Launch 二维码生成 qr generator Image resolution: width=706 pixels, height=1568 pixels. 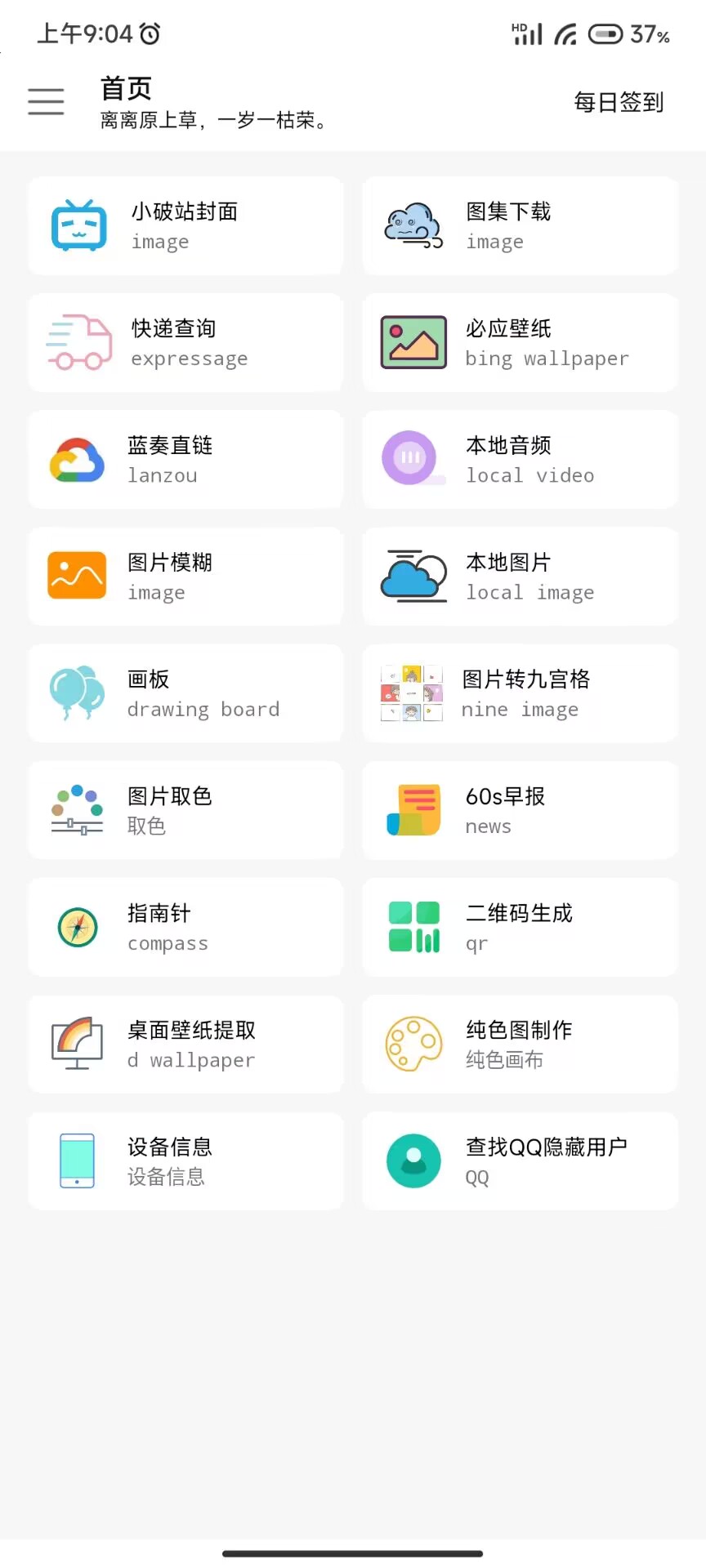tap(520, 927)
